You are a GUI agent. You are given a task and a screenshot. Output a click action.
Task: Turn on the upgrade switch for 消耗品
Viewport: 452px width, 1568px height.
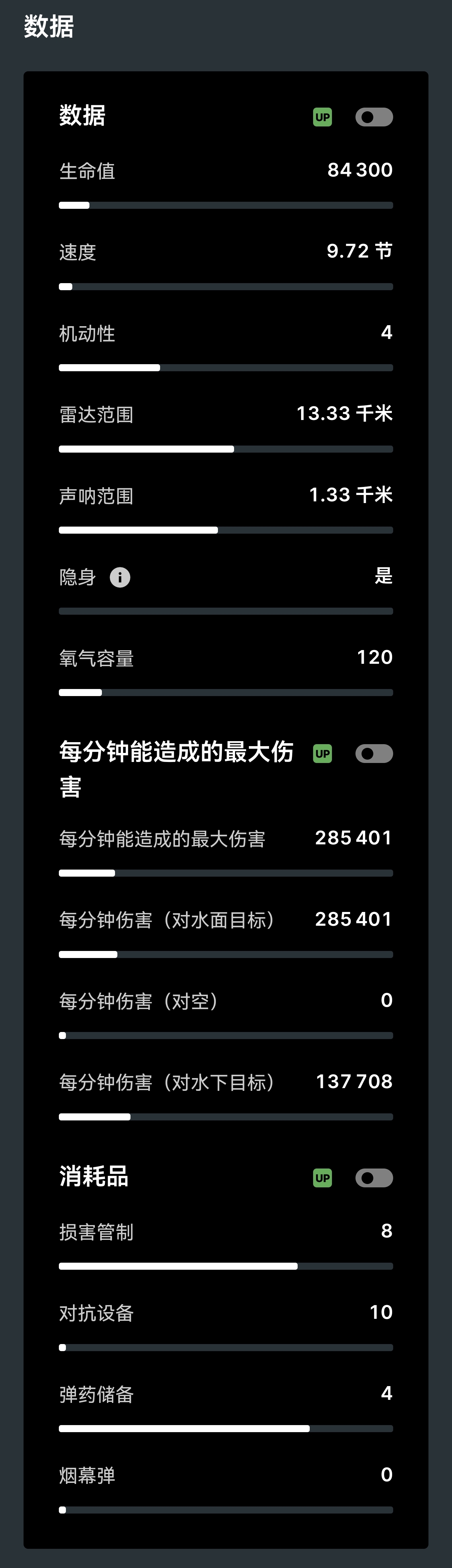[373, 1178]
